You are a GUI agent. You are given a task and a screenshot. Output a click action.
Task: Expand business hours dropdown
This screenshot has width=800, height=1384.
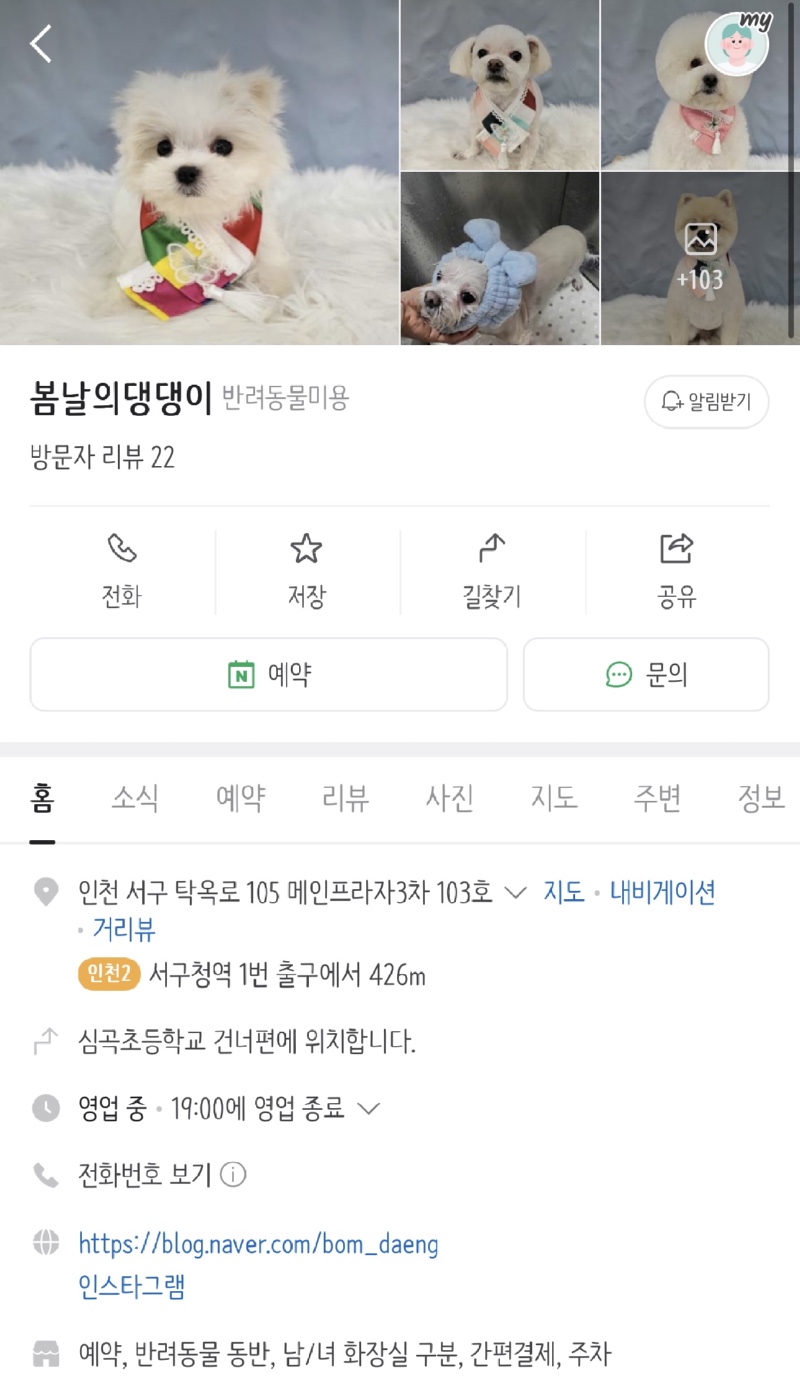coord(369,1108)
